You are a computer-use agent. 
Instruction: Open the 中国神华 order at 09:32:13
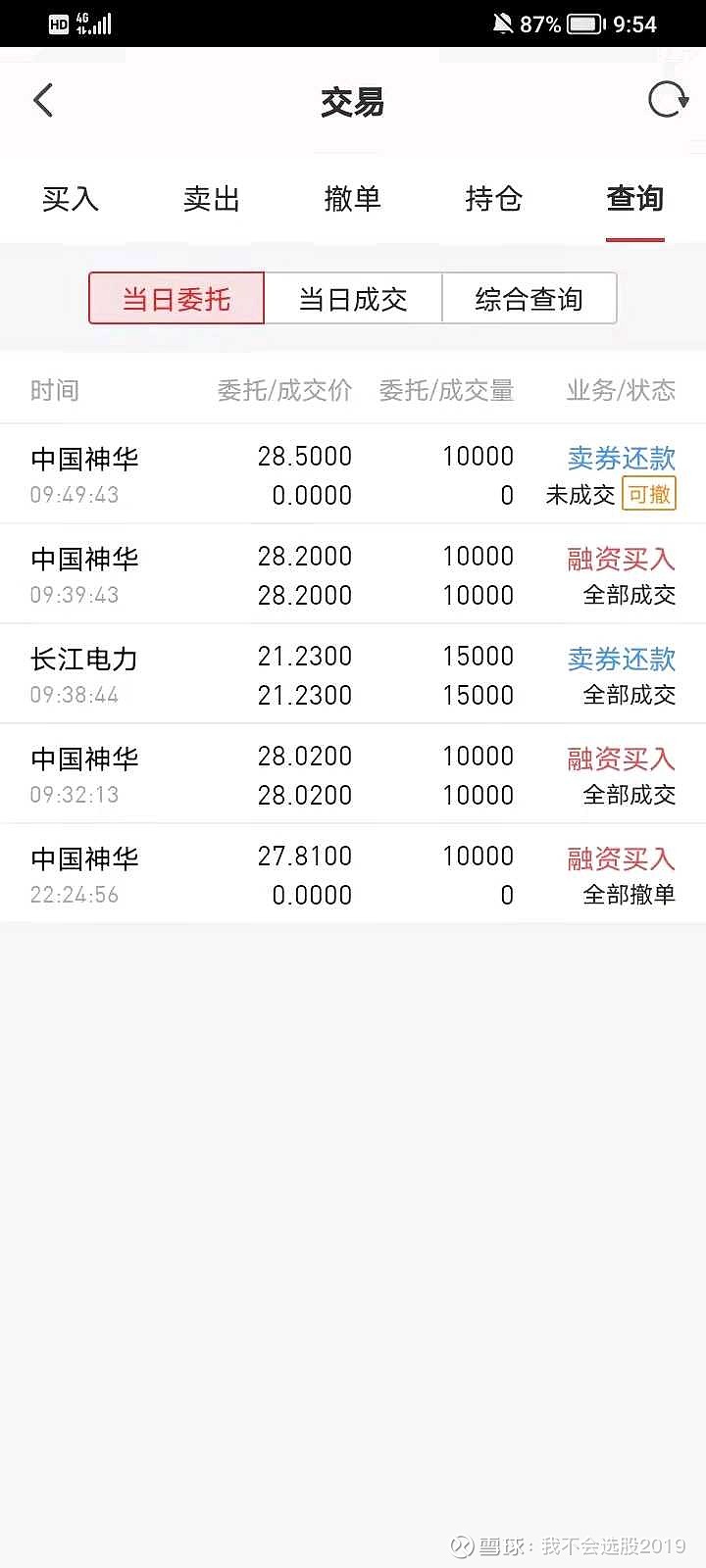tap(353, 774)
